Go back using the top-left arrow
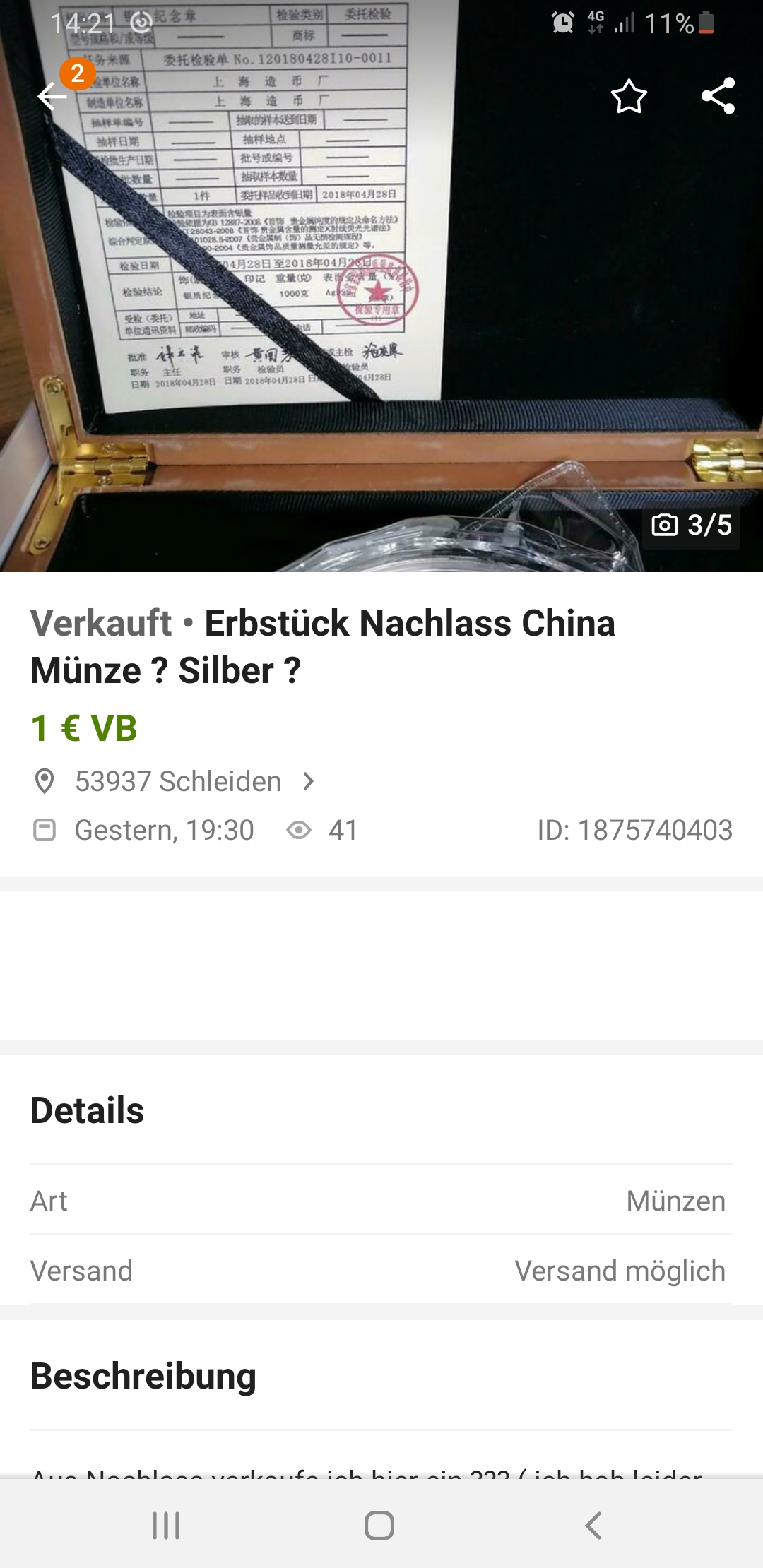 tap(52, 96)
